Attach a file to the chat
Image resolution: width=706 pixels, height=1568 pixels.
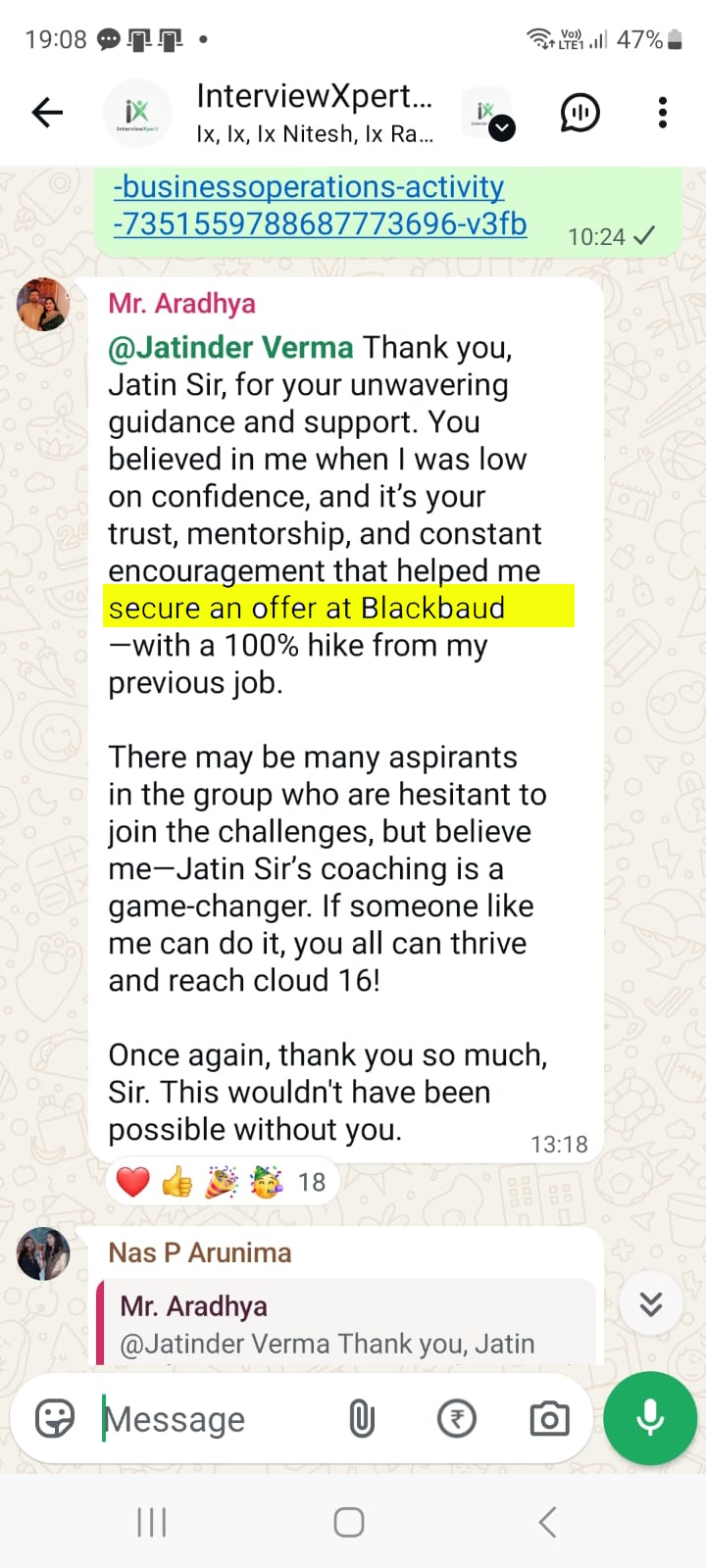362,1418
